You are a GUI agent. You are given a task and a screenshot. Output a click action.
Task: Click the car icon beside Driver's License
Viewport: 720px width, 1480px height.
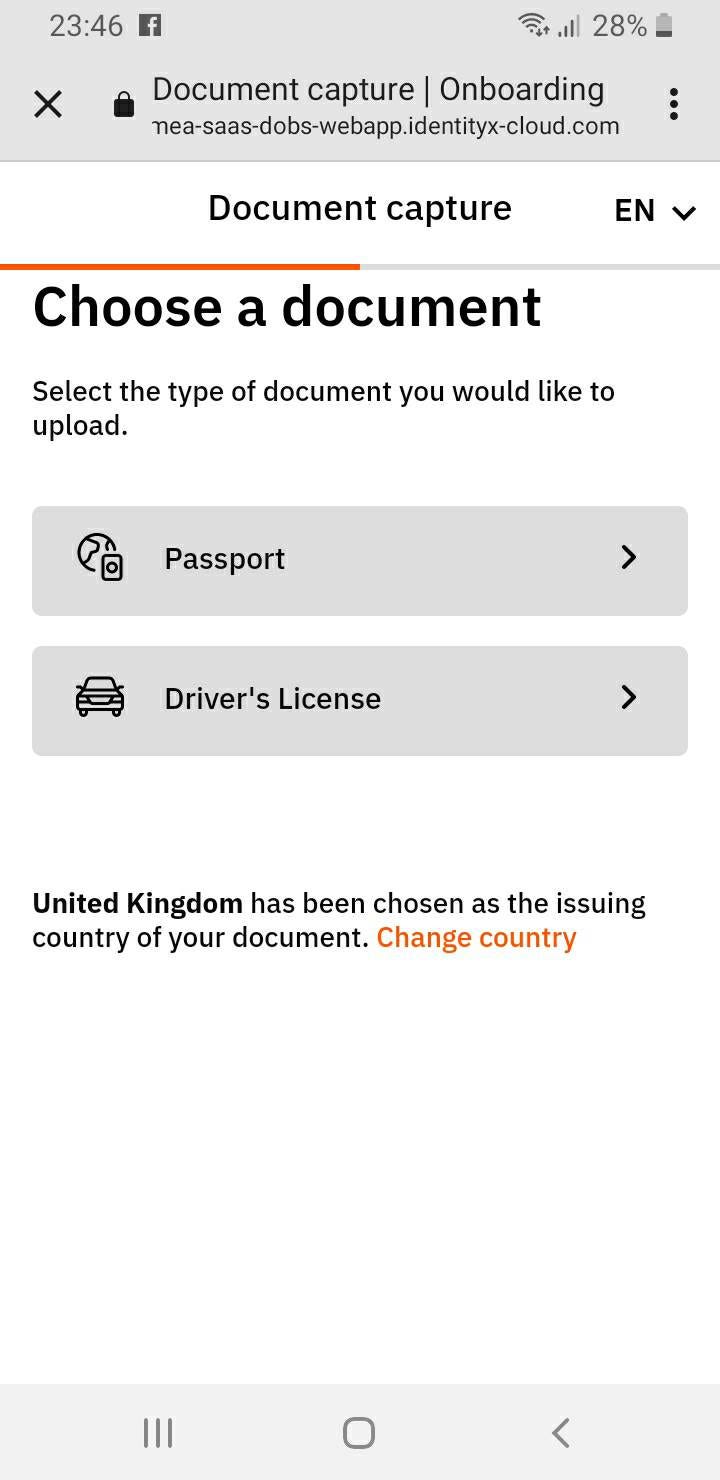(x=98, y=698)
